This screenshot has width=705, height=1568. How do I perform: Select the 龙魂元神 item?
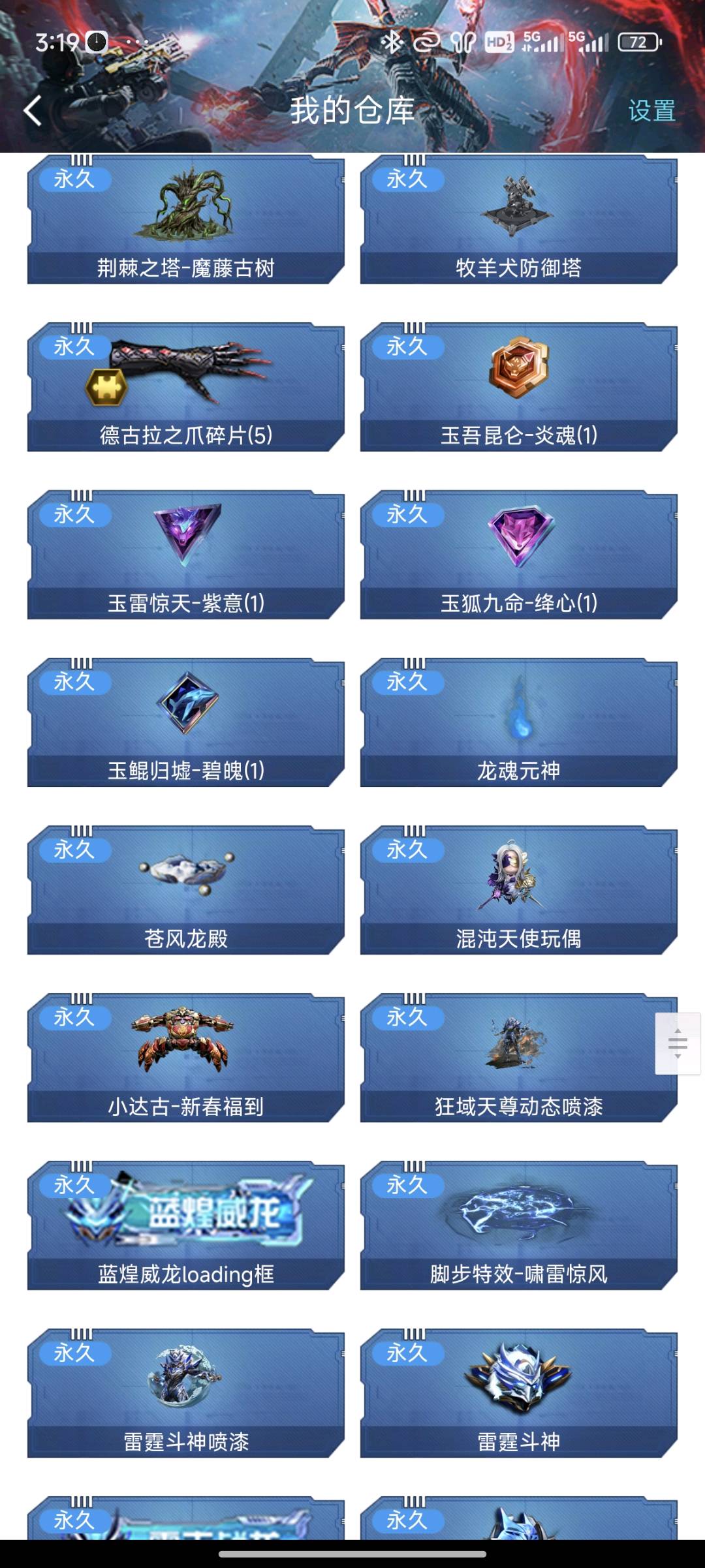519,722
